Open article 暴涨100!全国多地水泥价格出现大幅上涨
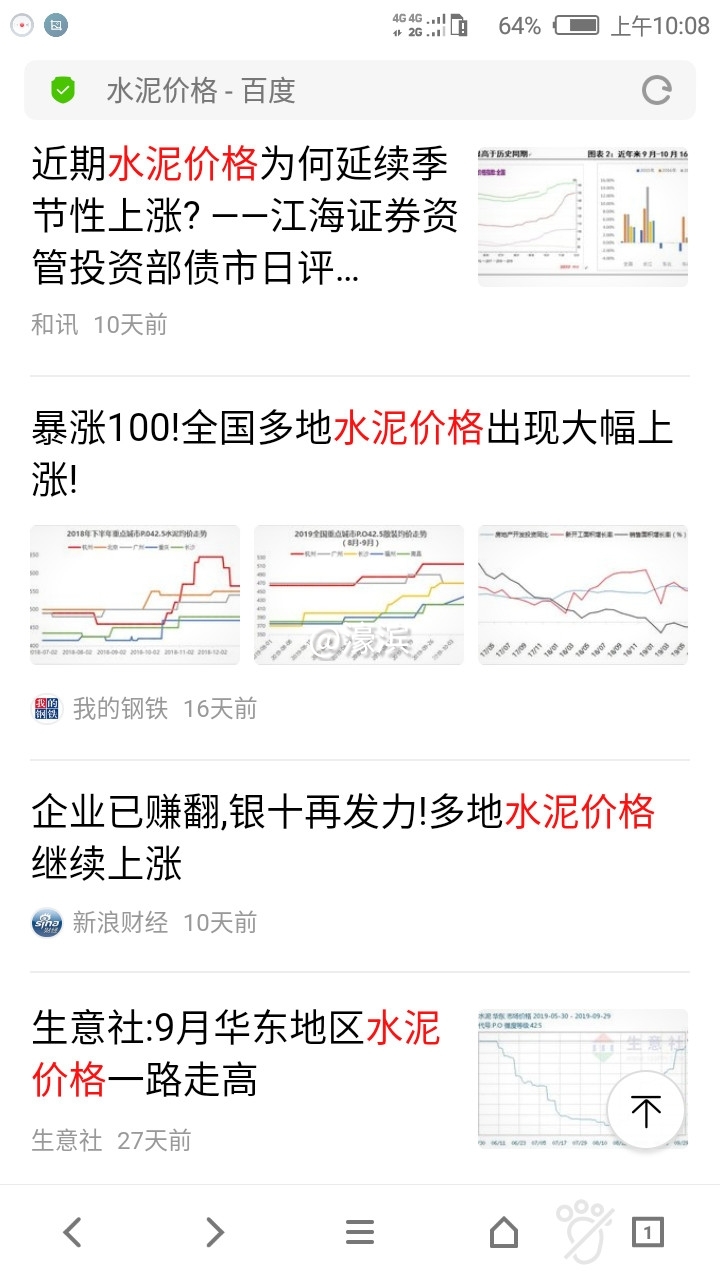Screen dimensions: 720x1280 coord(352,454)
